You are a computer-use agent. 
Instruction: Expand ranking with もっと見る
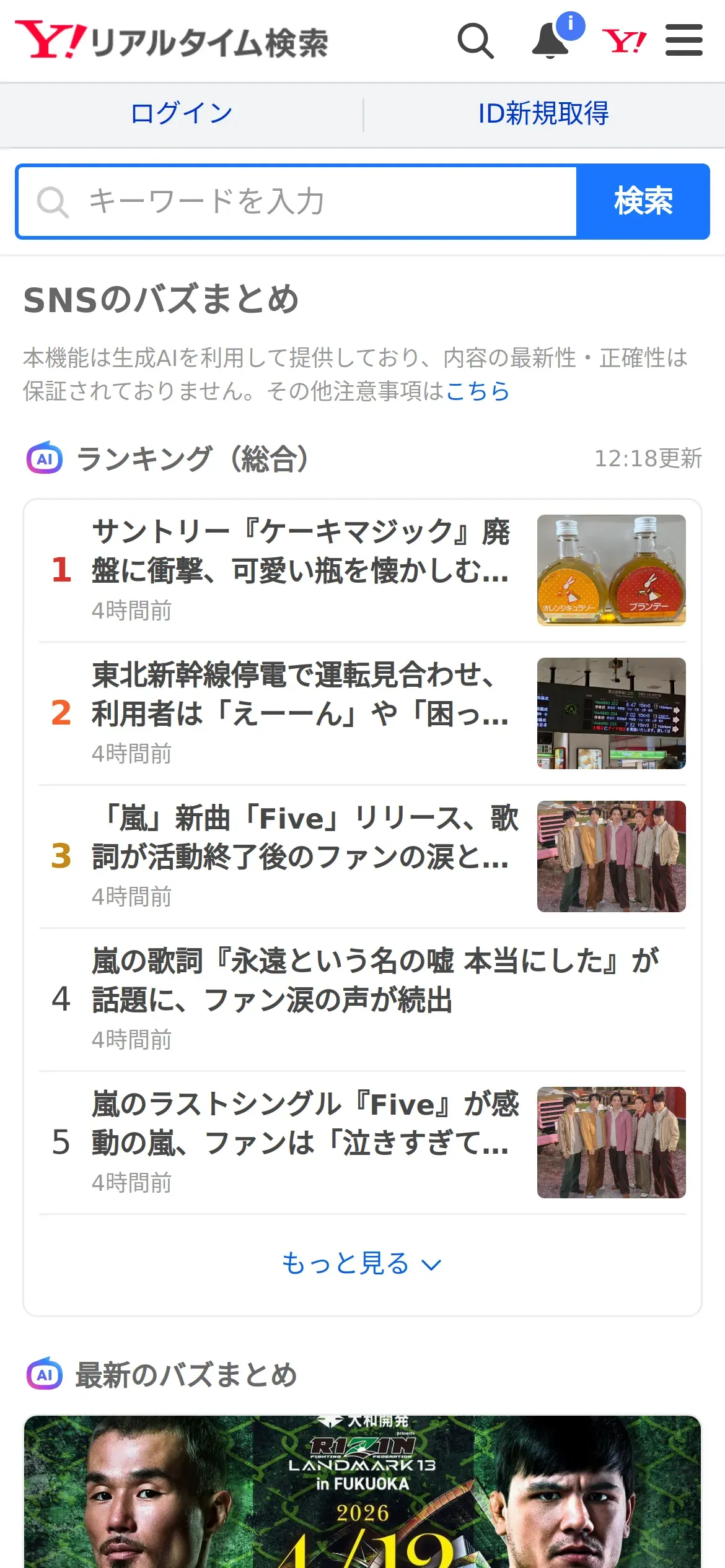click(x=362, y=1263)
